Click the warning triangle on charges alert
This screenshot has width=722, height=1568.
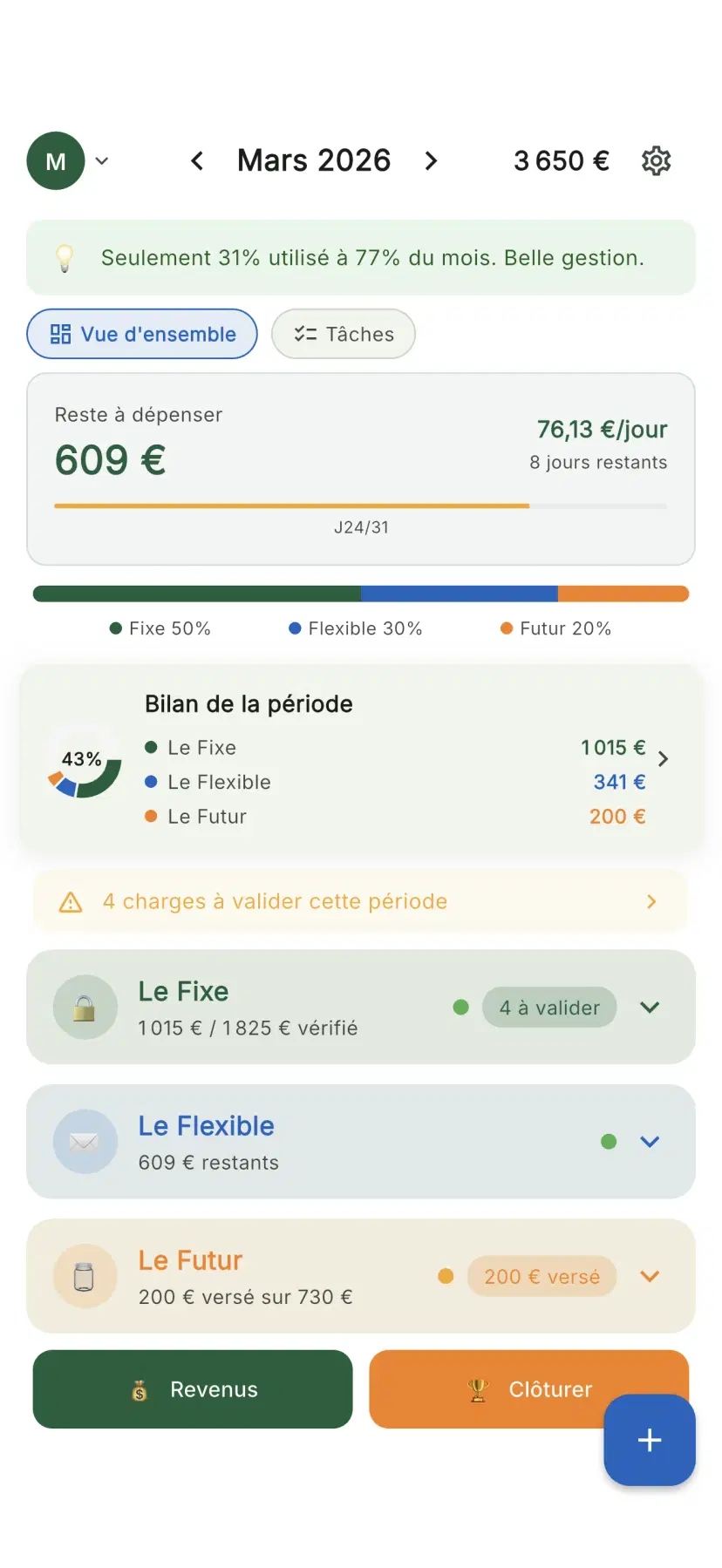tap(70, 901)
